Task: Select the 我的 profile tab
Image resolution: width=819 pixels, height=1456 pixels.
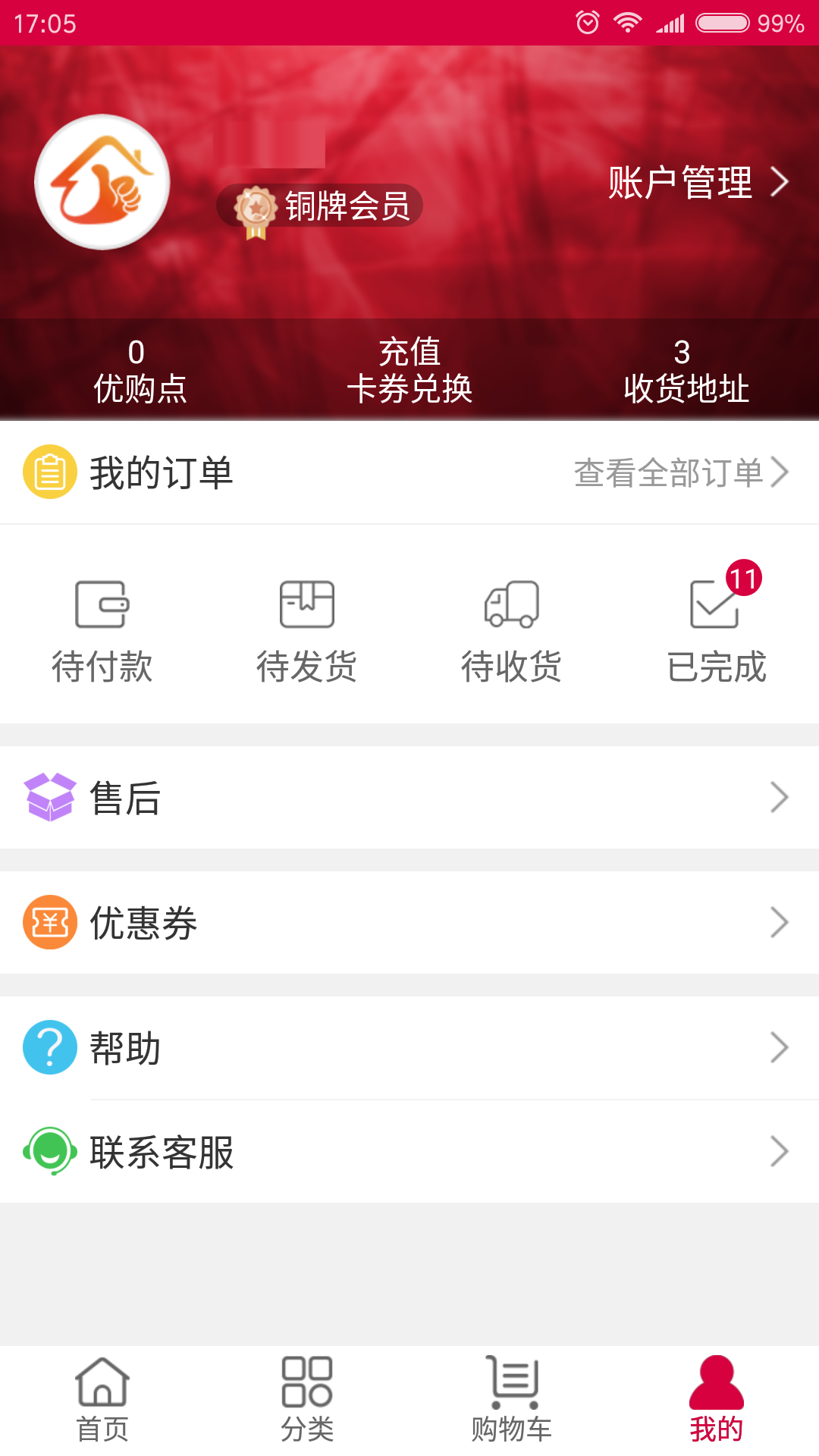Action: [717, 1400]
